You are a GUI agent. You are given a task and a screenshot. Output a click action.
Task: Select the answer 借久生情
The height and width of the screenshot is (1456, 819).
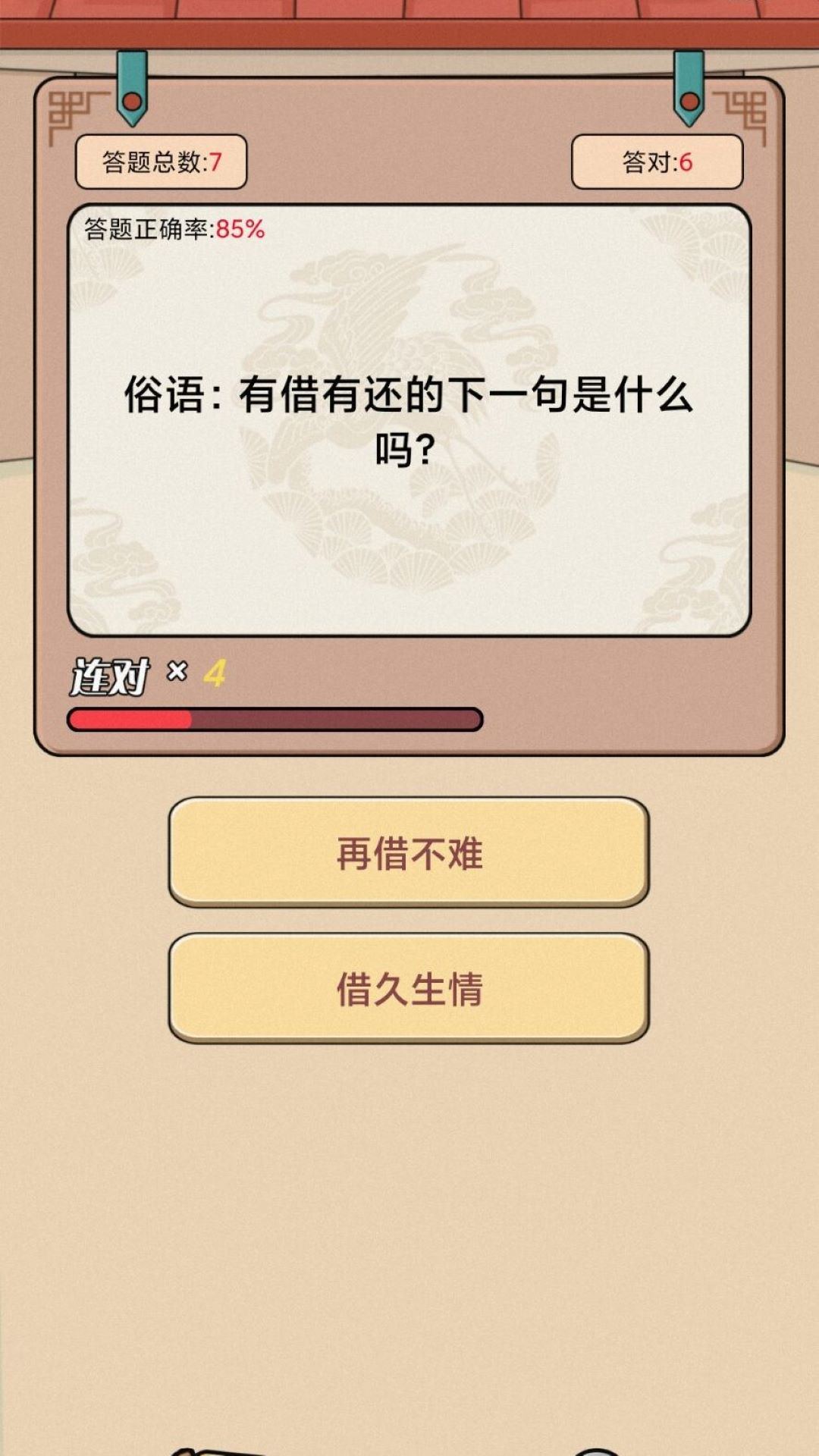pyautogui.click(x=409, y=988)
